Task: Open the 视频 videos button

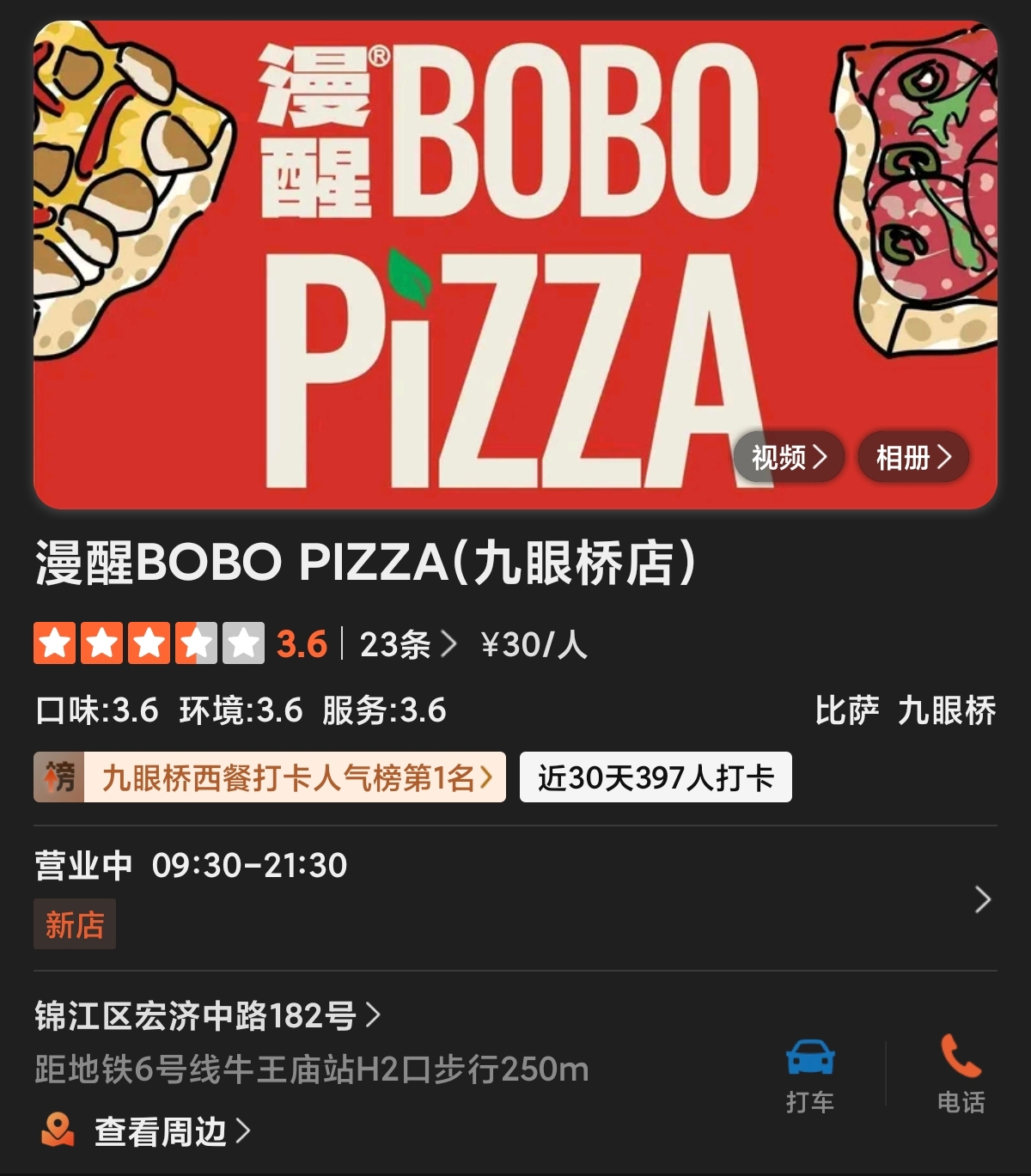Action: tap(788, 457)
